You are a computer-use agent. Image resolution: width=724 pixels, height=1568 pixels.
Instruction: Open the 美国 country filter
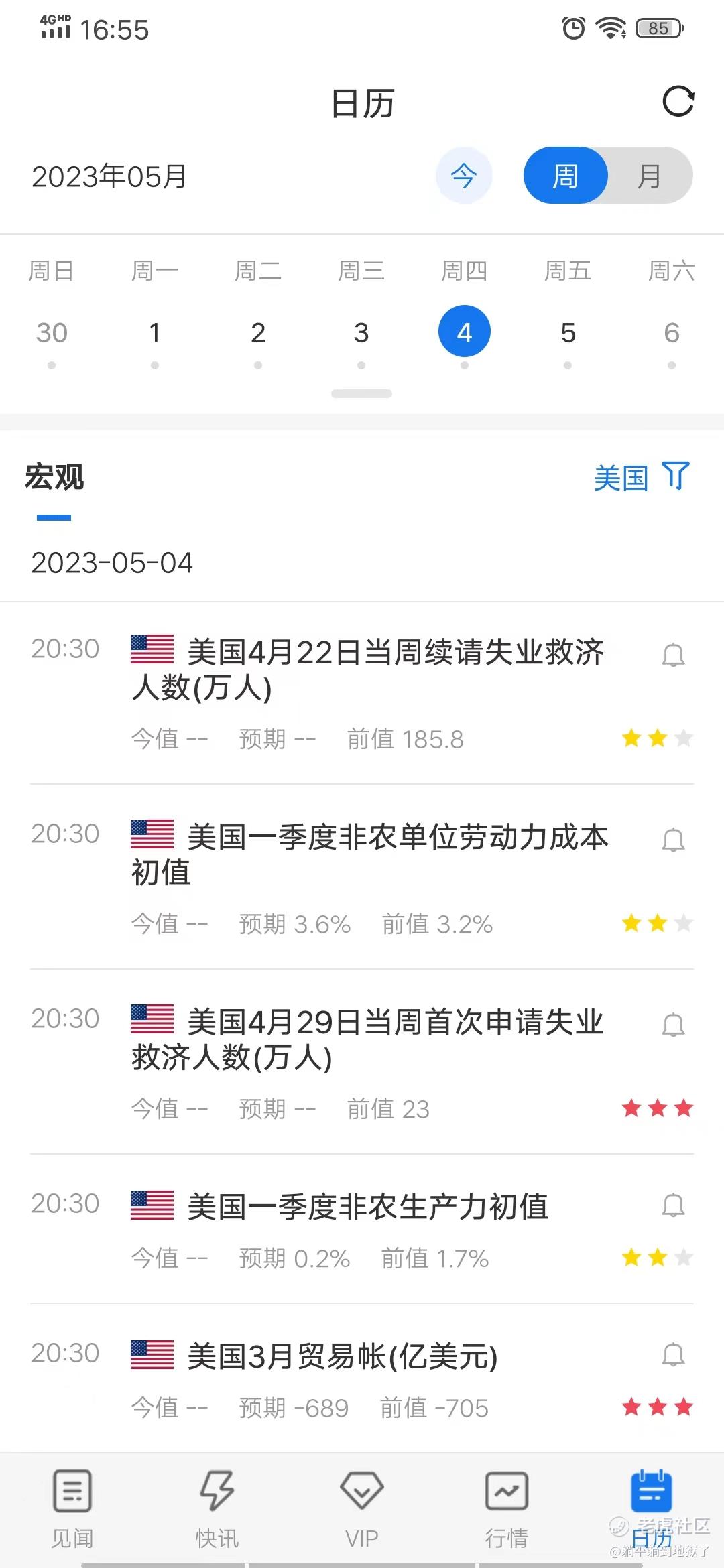(x=641, y=477)
